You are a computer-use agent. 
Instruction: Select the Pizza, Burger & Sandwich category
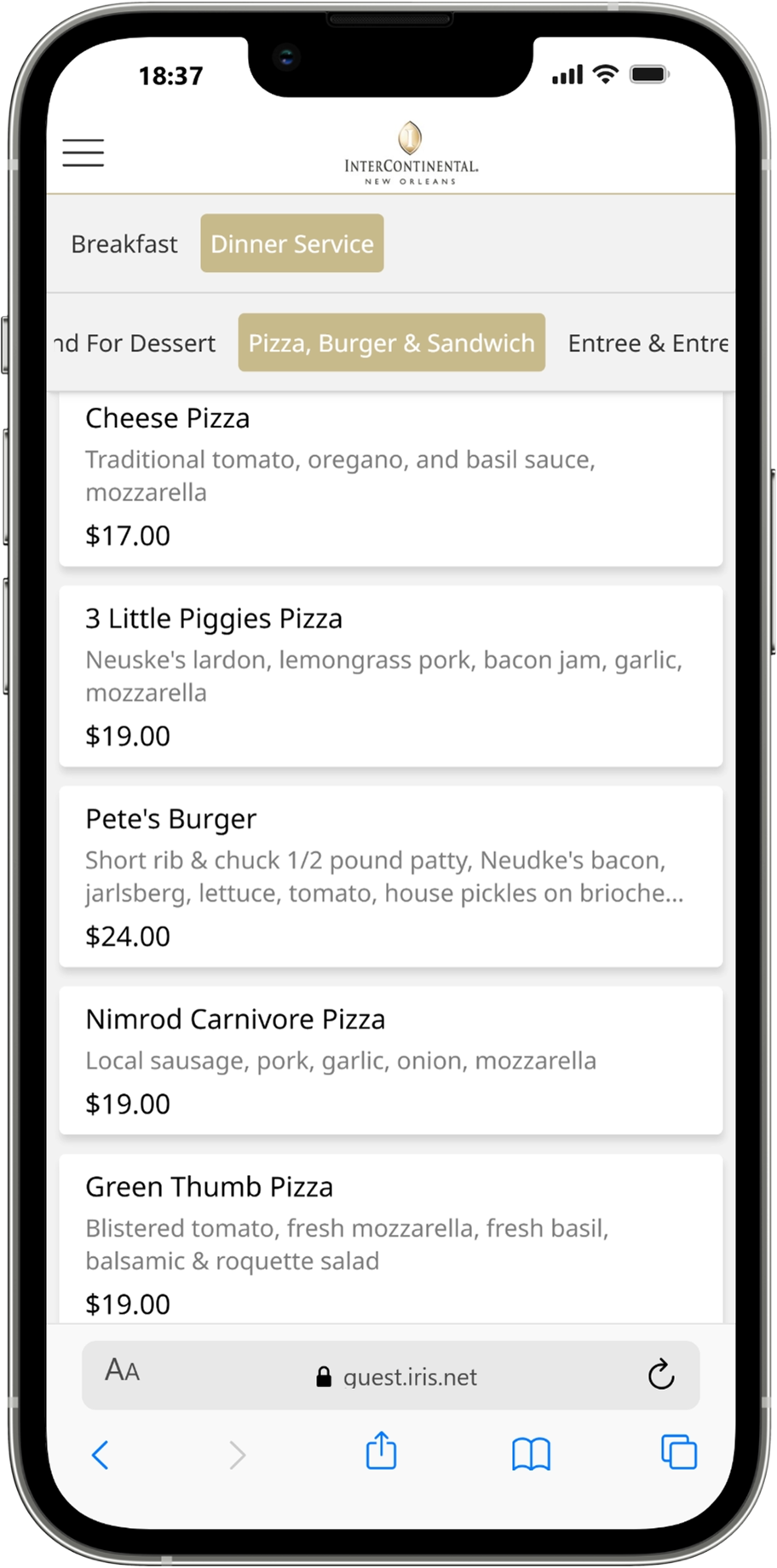(x=391, y=343)
